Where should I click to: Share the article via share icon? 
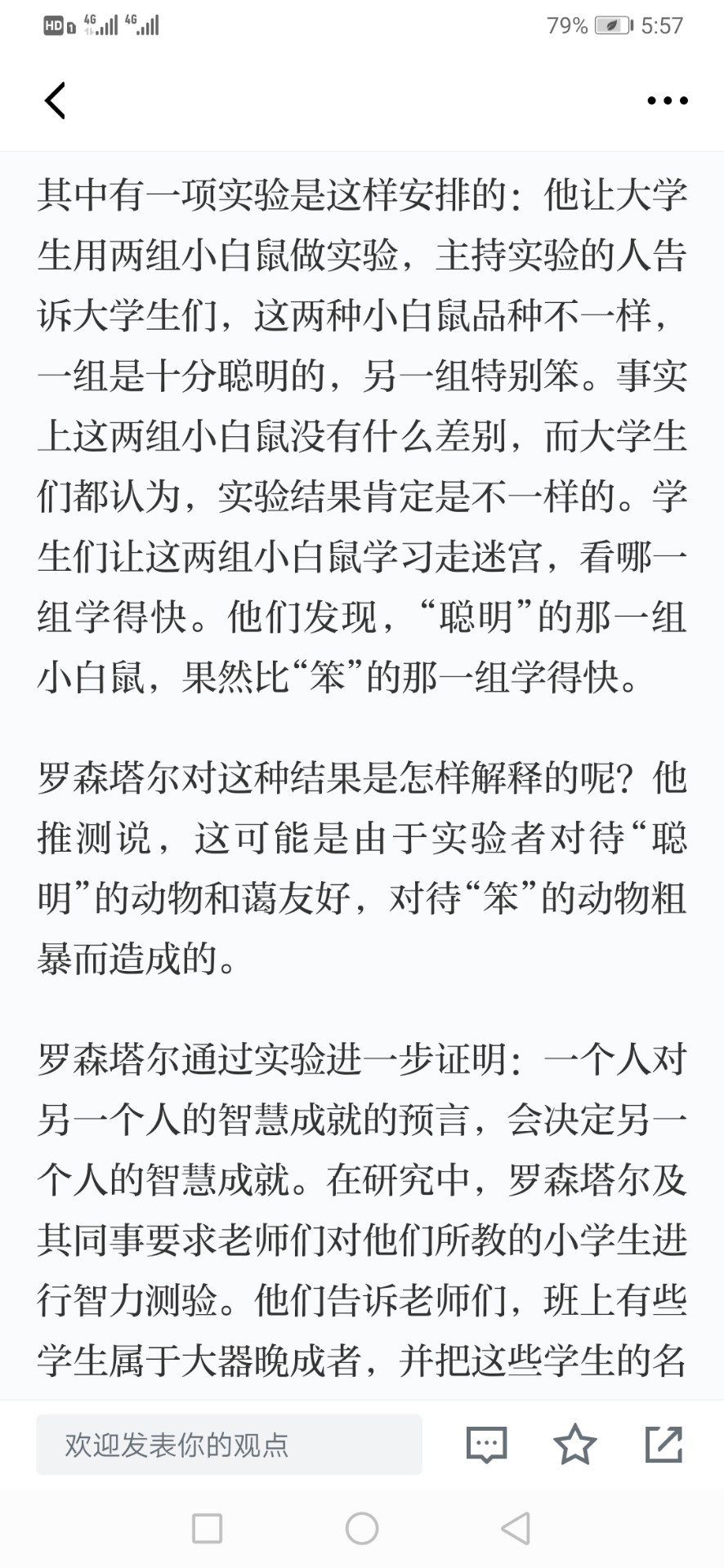click(664, 1444)
